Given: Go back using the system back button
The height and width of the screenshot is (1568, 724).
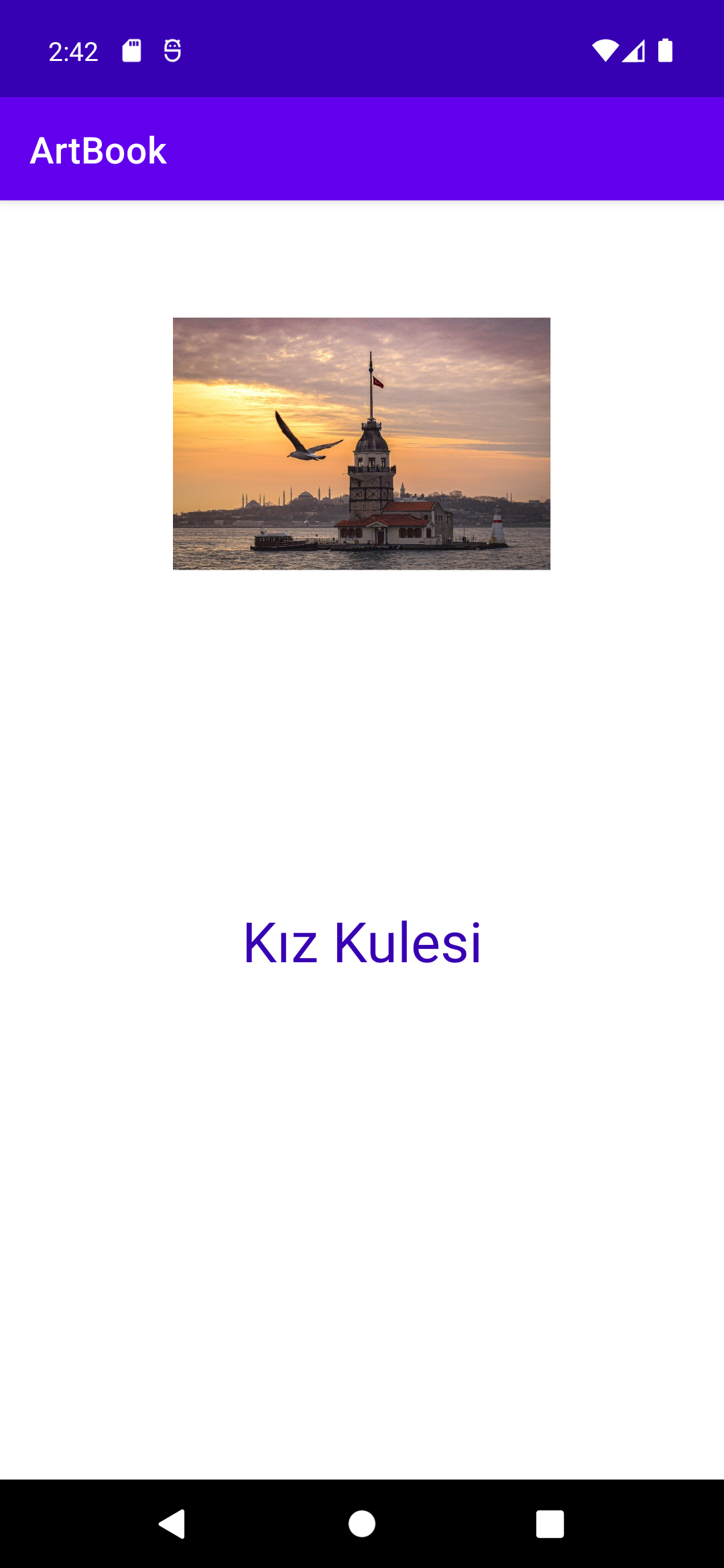Looking at the screenshot, I should pyautogui.click(x=172, y=1524).
